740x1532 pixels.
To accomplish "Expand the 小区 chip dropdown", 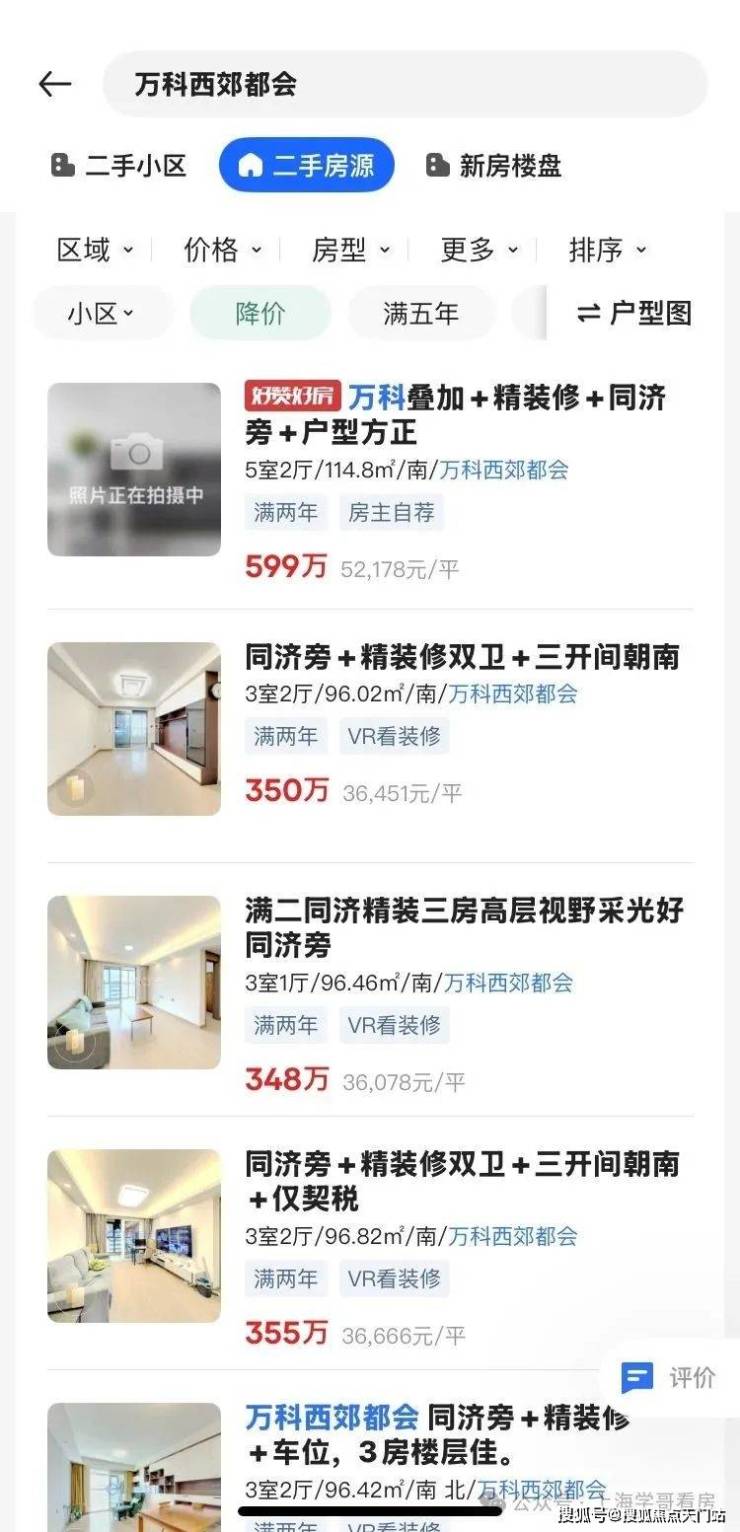I will (101, 314).
